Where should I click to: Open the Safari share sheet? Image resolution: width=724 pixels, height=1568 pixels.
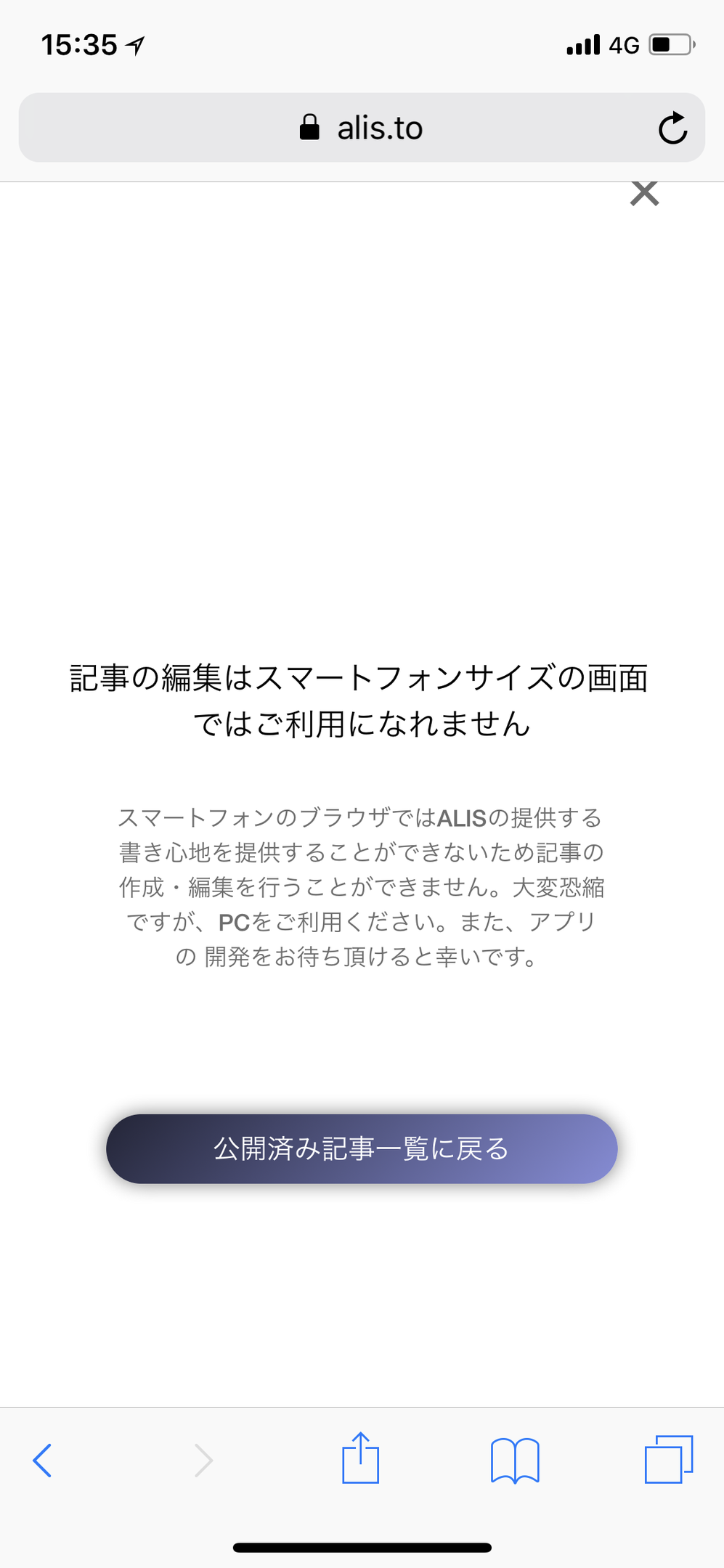(361, 1458)
